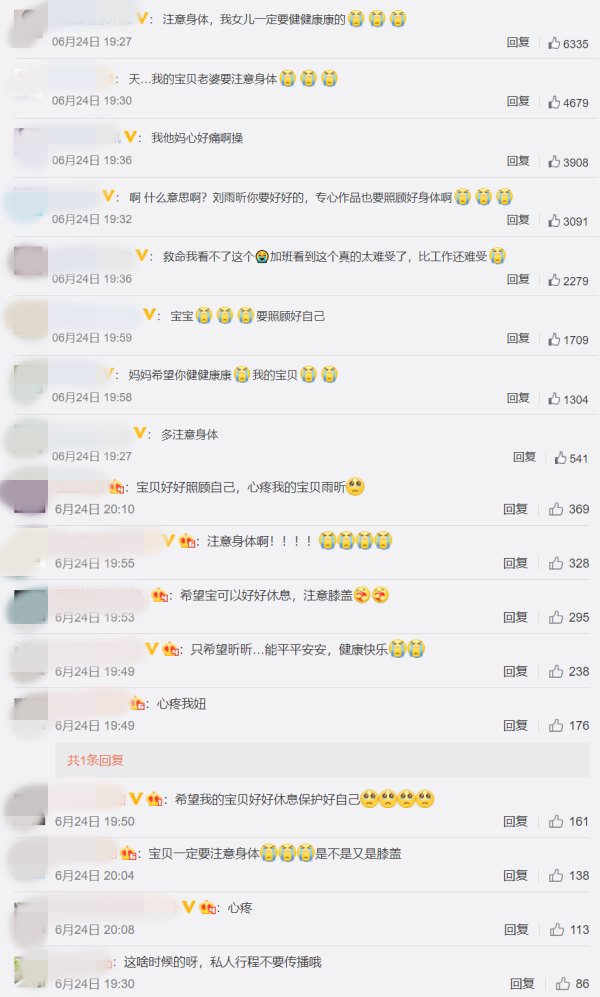Reply to the comment with 238 likes

pyautogui.click(x=515, y=671)
